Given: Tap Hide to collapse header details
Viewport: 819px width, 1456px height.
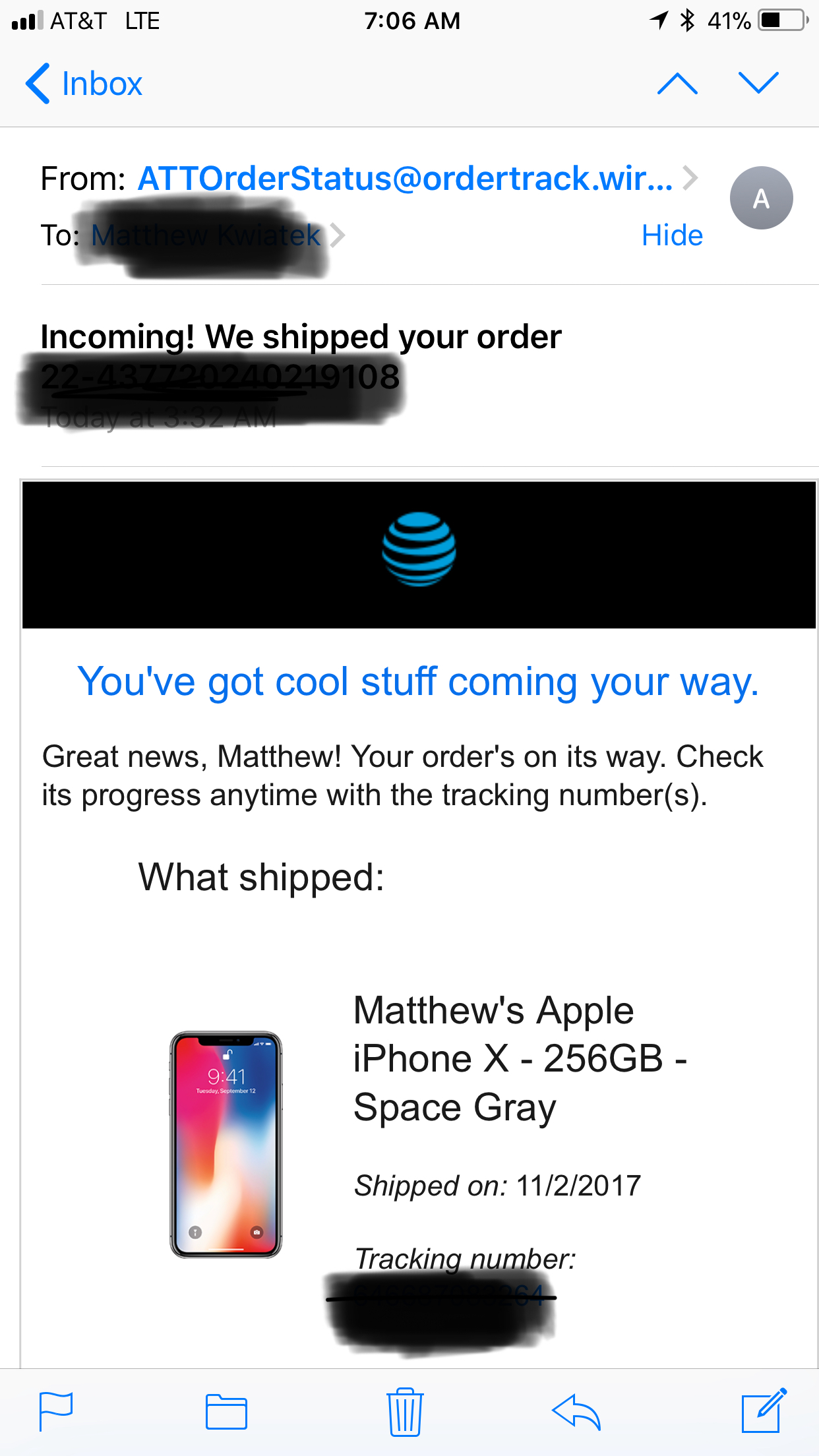Looking at the screenshot, I should [672, 235].
